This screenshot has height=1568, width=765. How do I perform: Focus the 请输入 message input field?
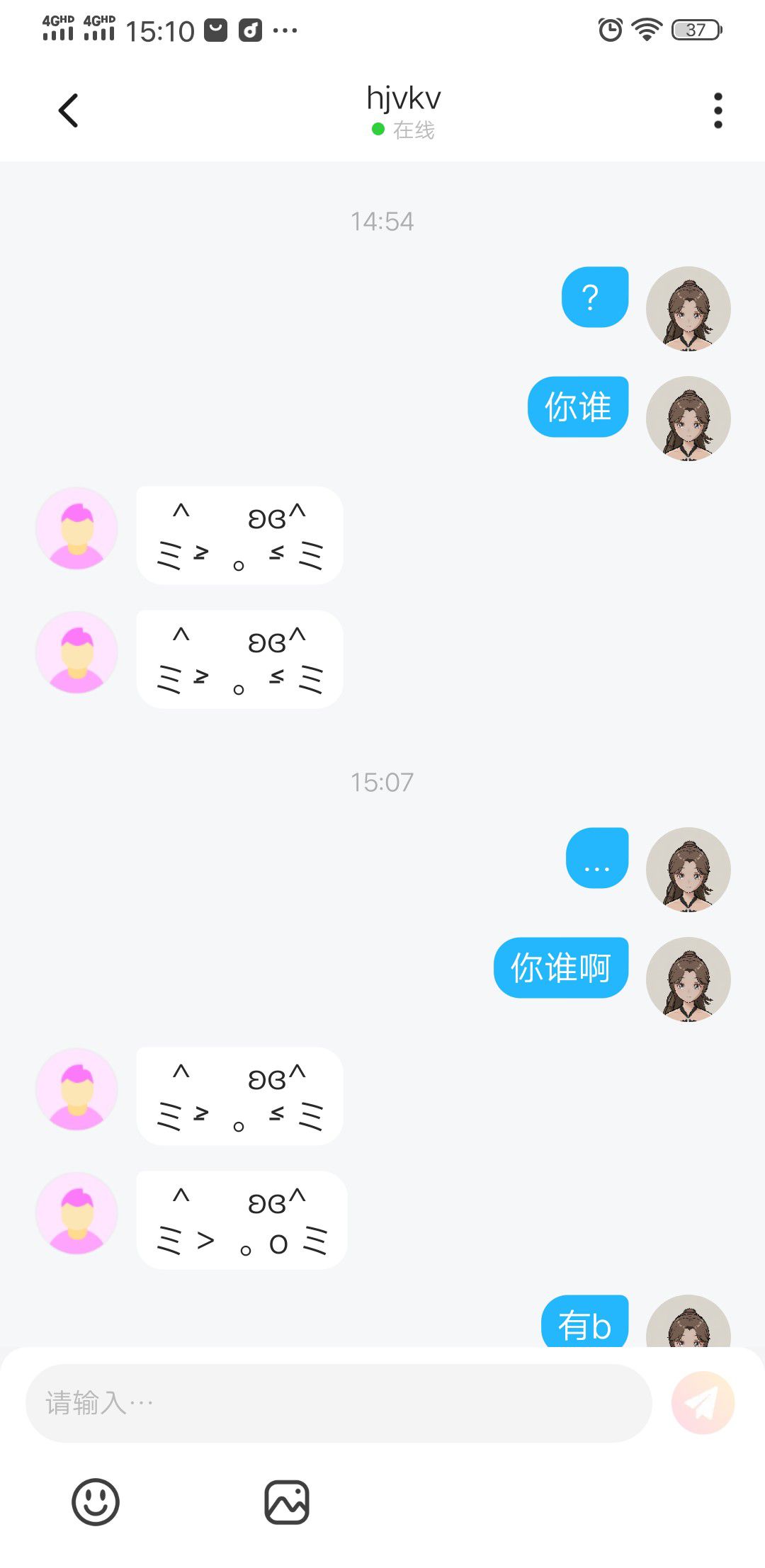[x=339, y=1402]
